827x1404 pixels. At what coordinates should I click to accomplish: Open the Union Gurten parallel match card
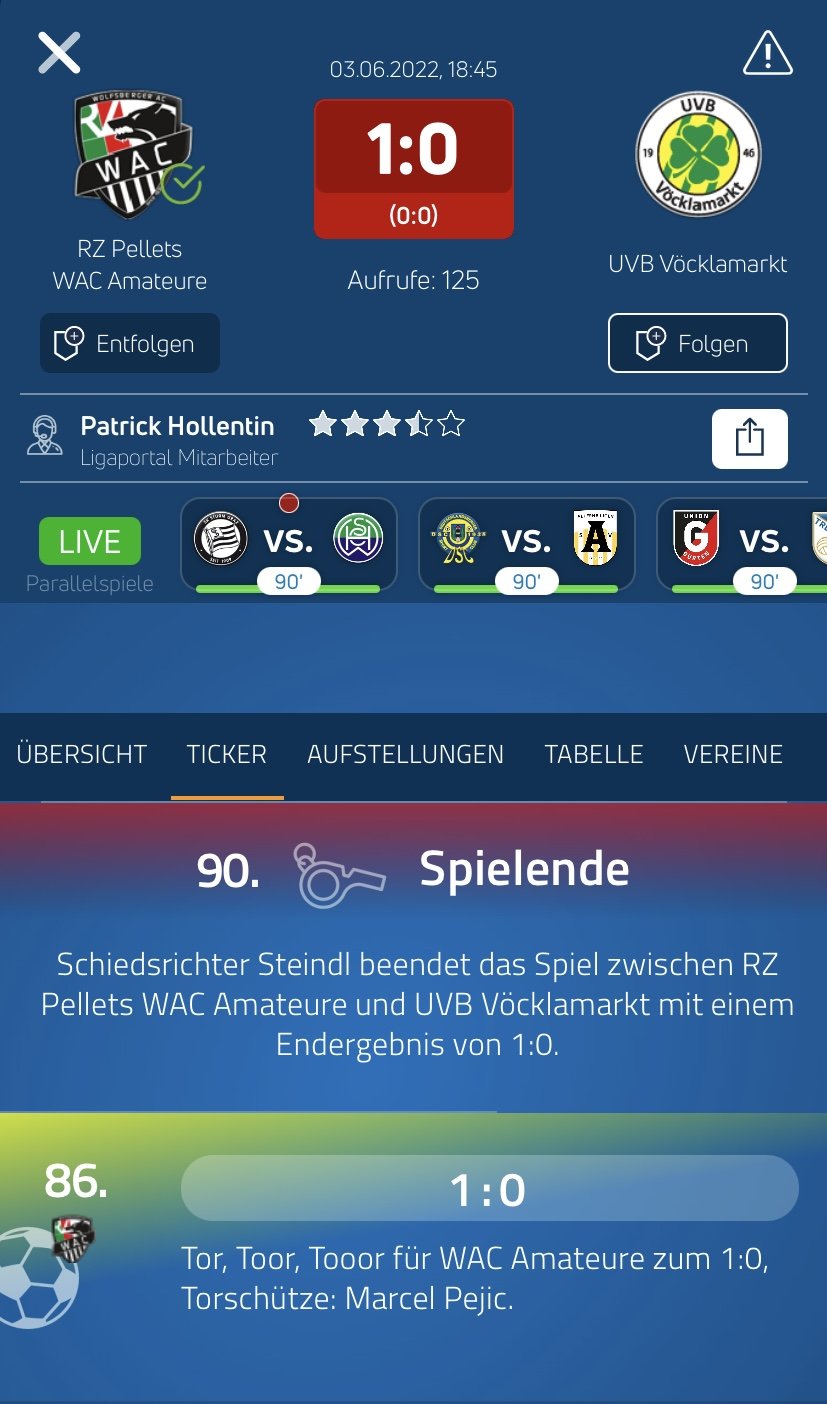coord(742,544)
